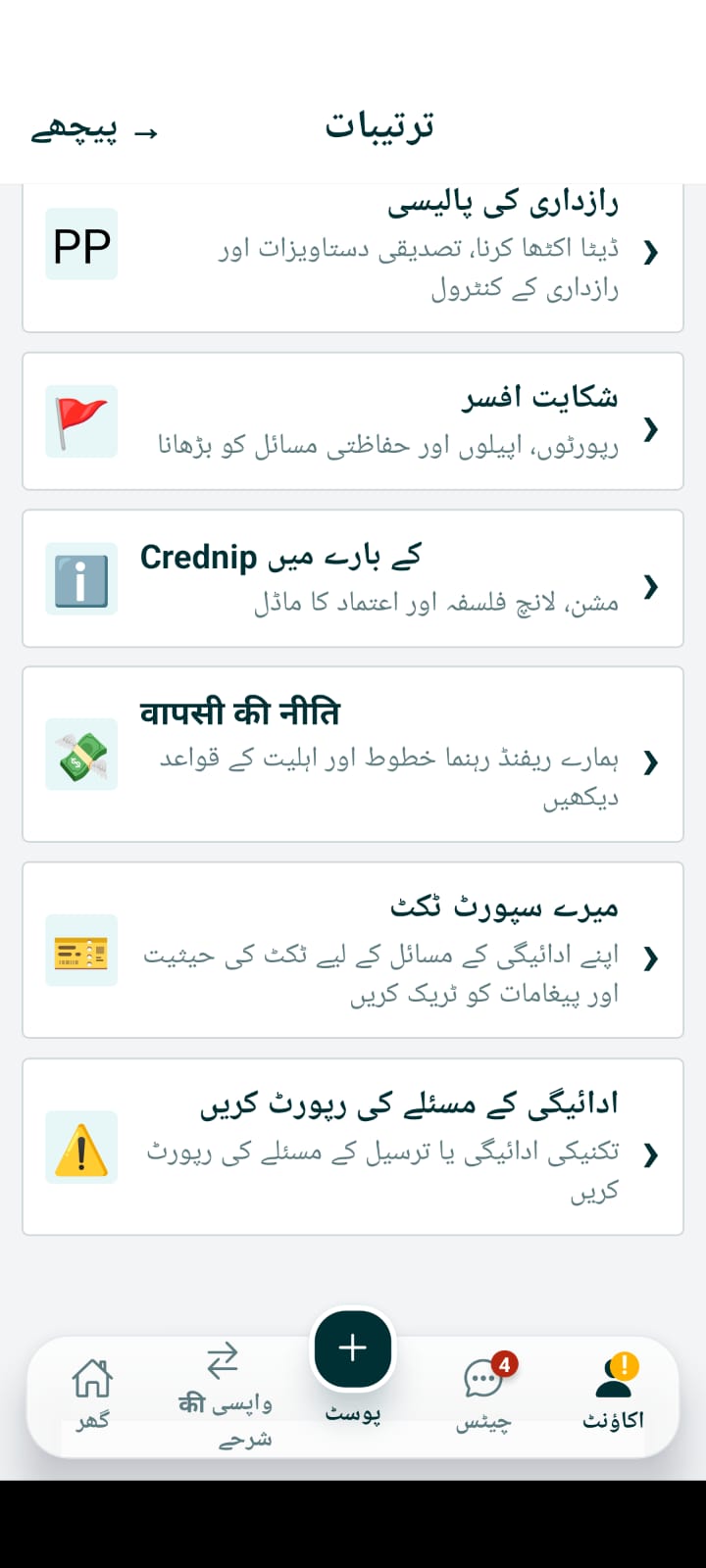Open the شکایت افسر grievance officer row

pyautogui.click(x=353, y=421)
